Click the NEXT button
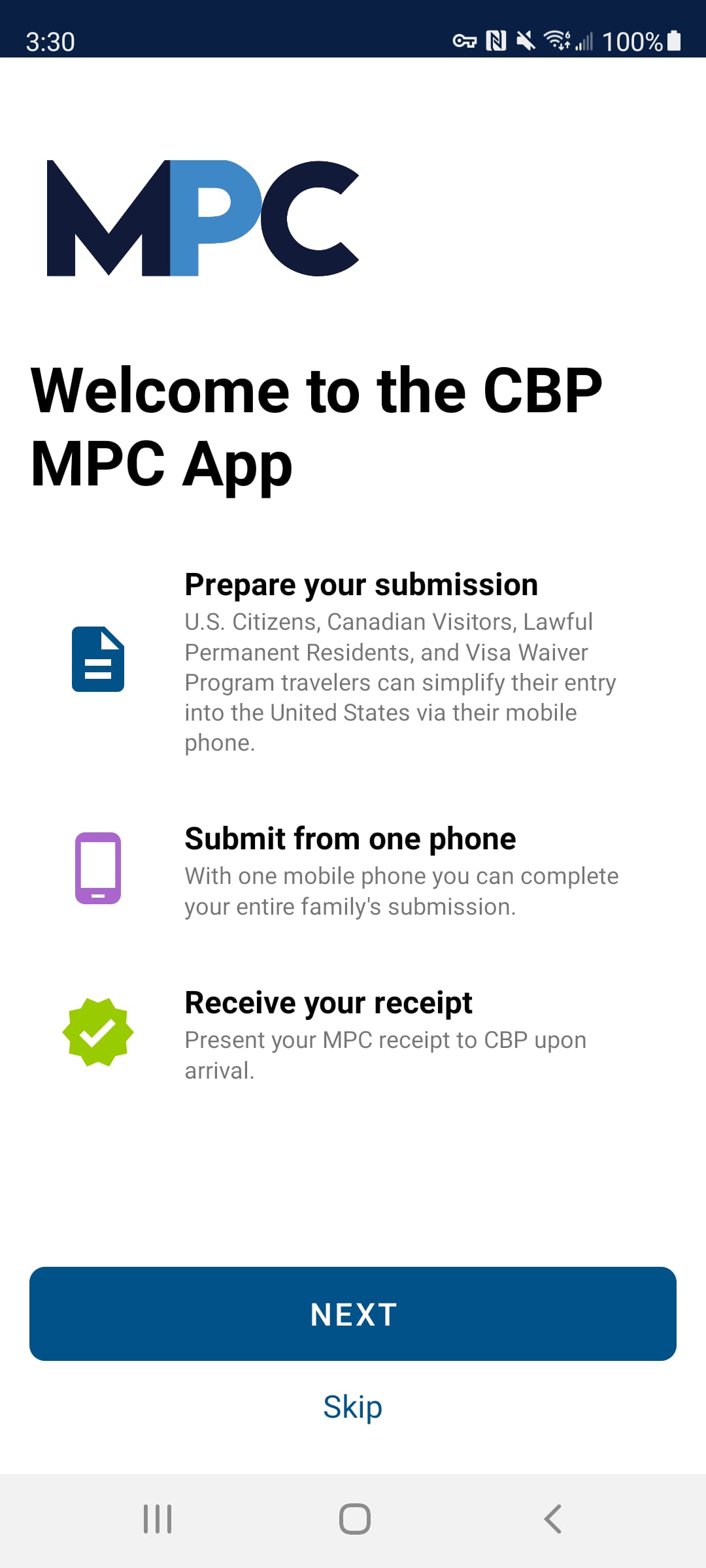The width and height of the screenshot is (706, 1568). pos(353,1313)
